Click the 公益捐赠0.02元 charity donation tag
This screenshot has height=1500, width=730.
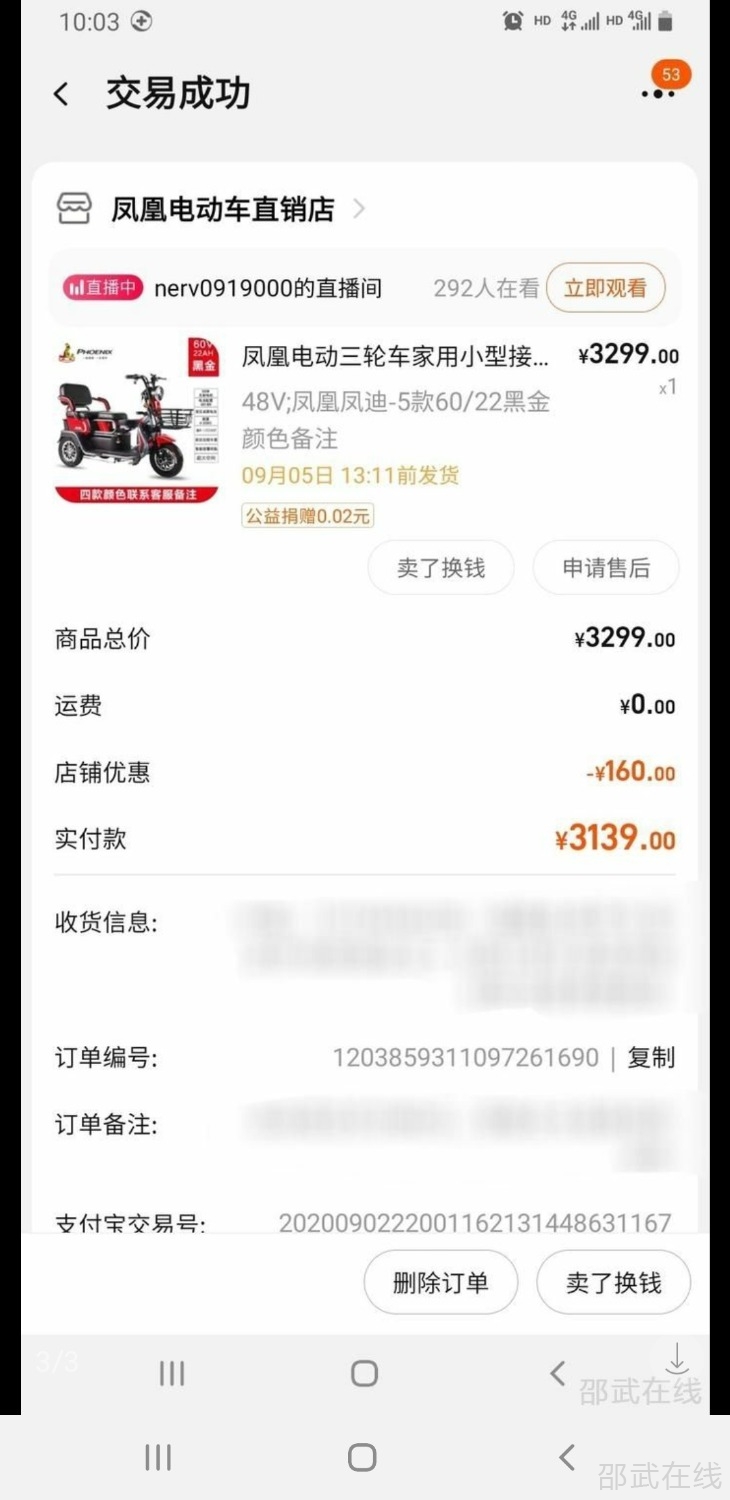pyautogui.click(x=307, y=515)
